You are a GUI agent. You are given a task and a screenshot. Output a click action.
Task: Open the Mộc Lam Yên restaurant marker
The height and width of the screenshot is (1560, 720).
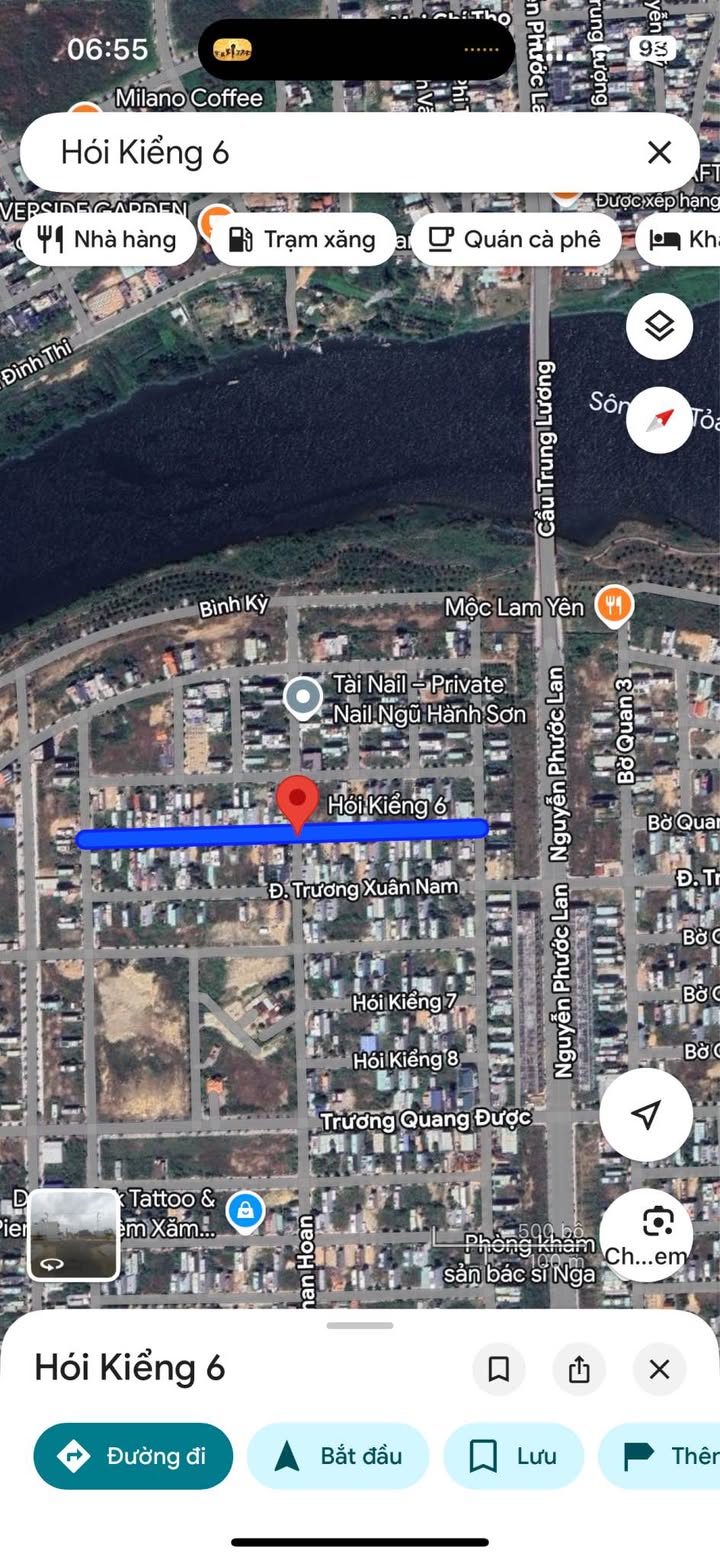pyautogui.click(x=613, y=606)
